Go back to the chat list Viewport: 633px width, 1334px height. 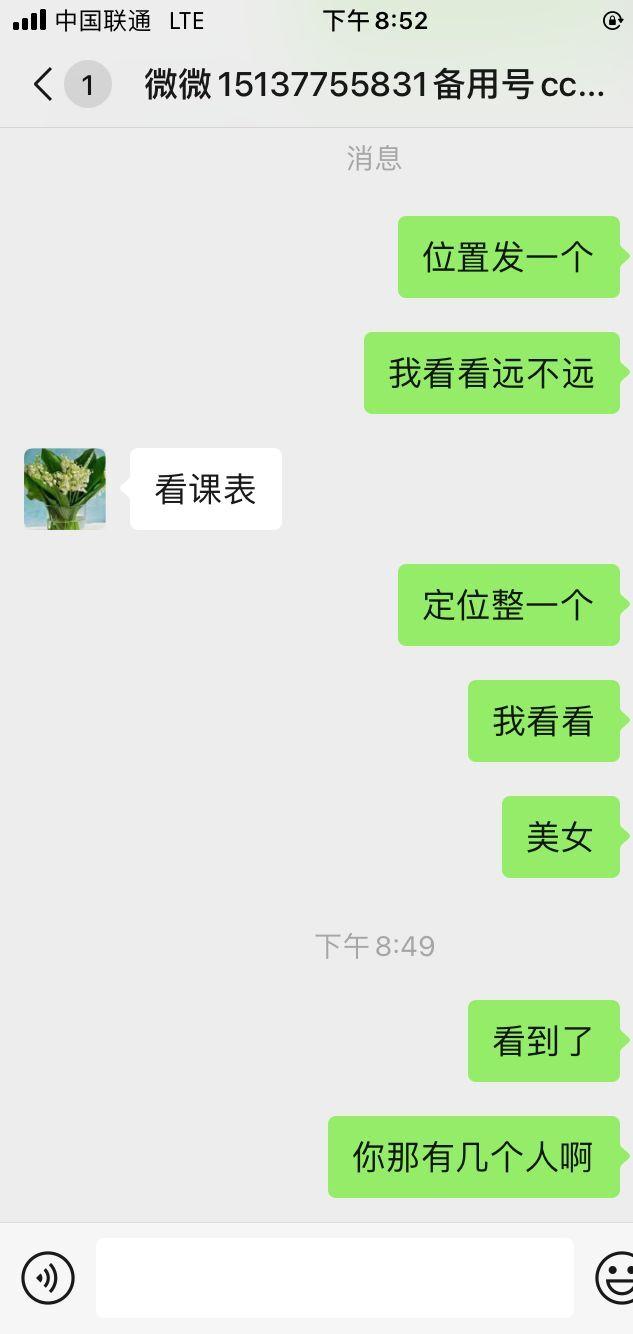tap(43, 85)
